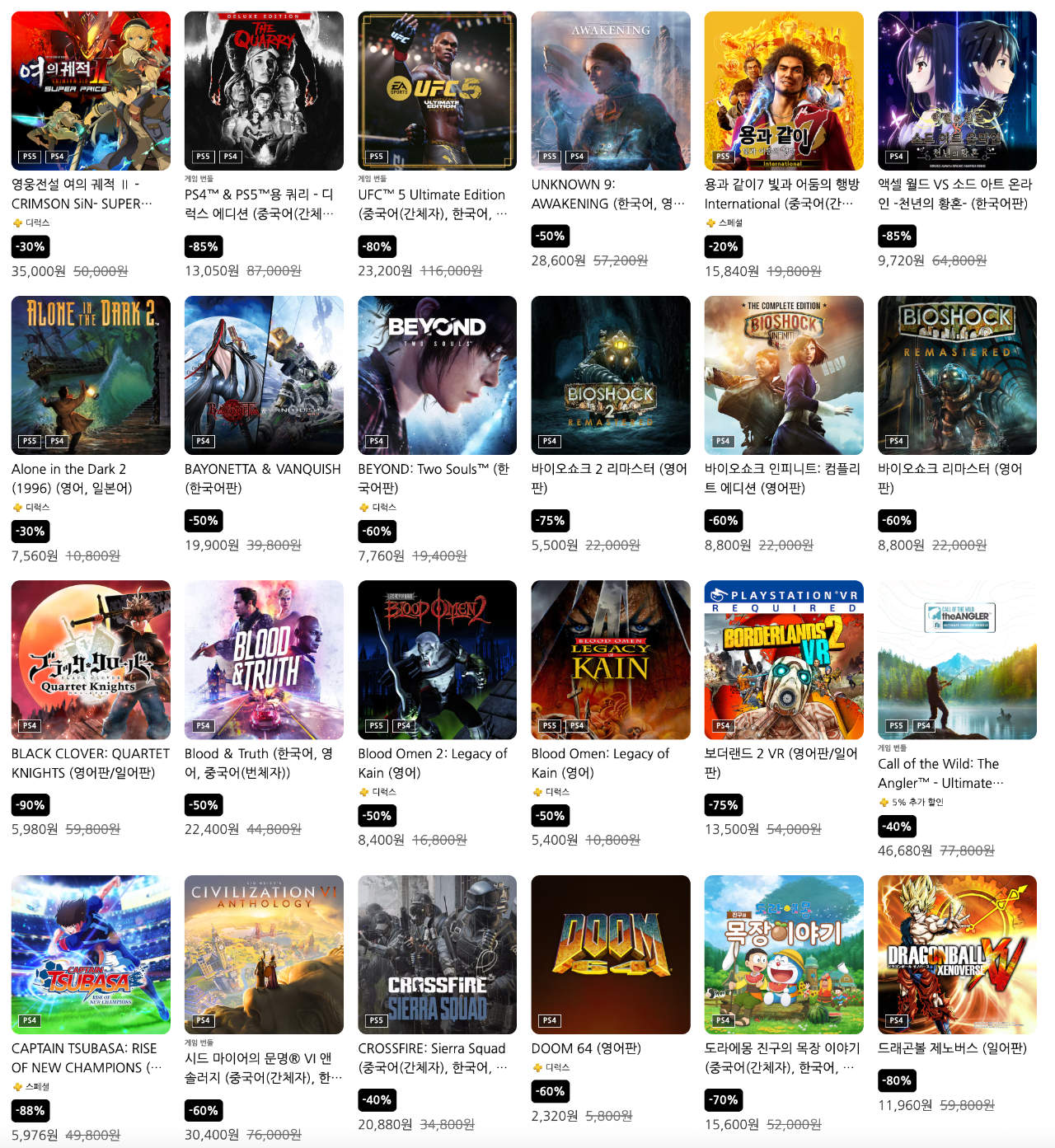Open 액셀 월드 VS 소드 아트 온라인 card
Screen dimensions: 1055x1148
[957, 91]
